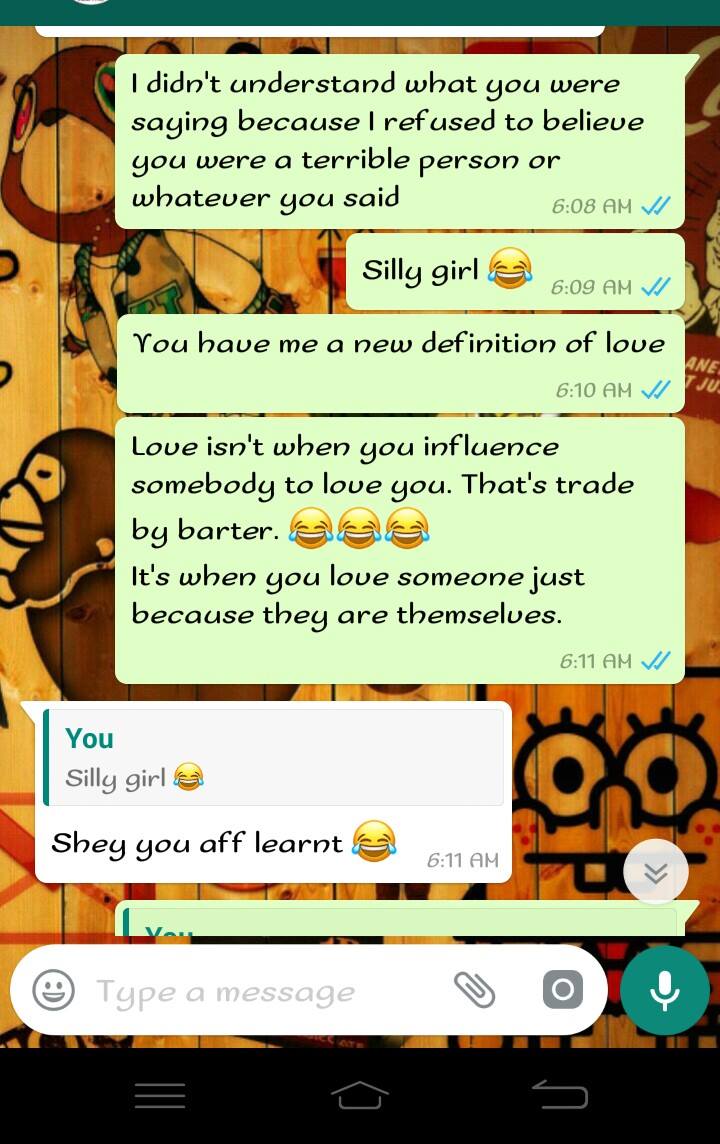
Task: Go to the home screen
Action: (360, 1094)
